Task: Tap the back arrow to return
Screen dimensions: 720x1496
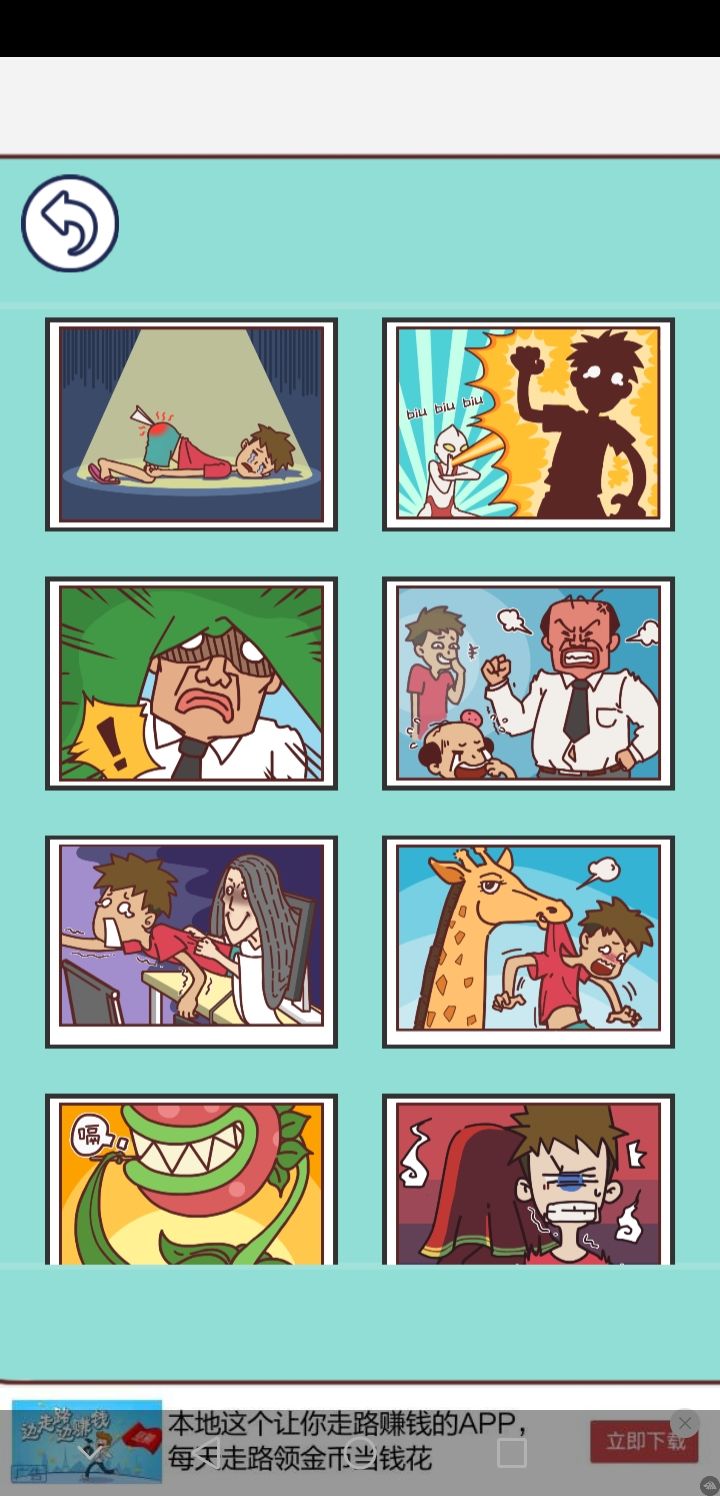Action: coord(70,224)
